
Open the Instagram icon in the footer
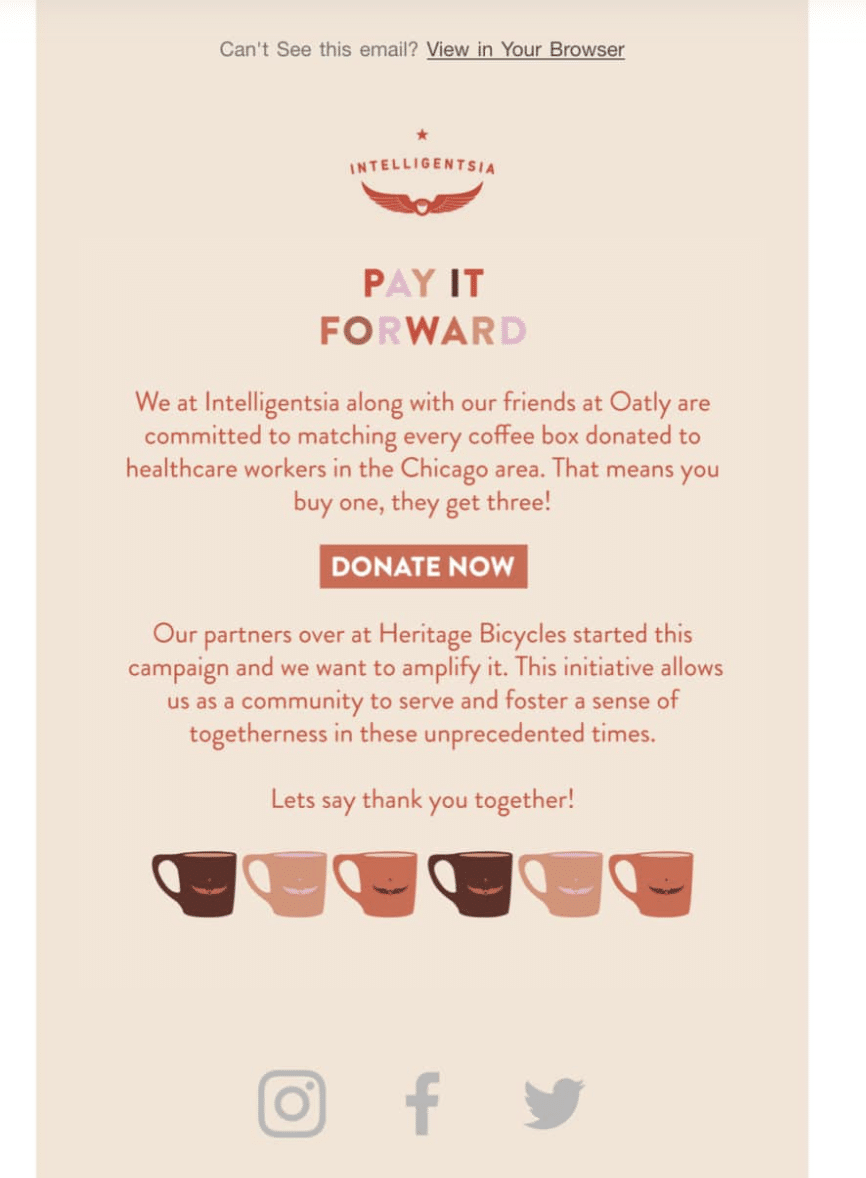292,1104
